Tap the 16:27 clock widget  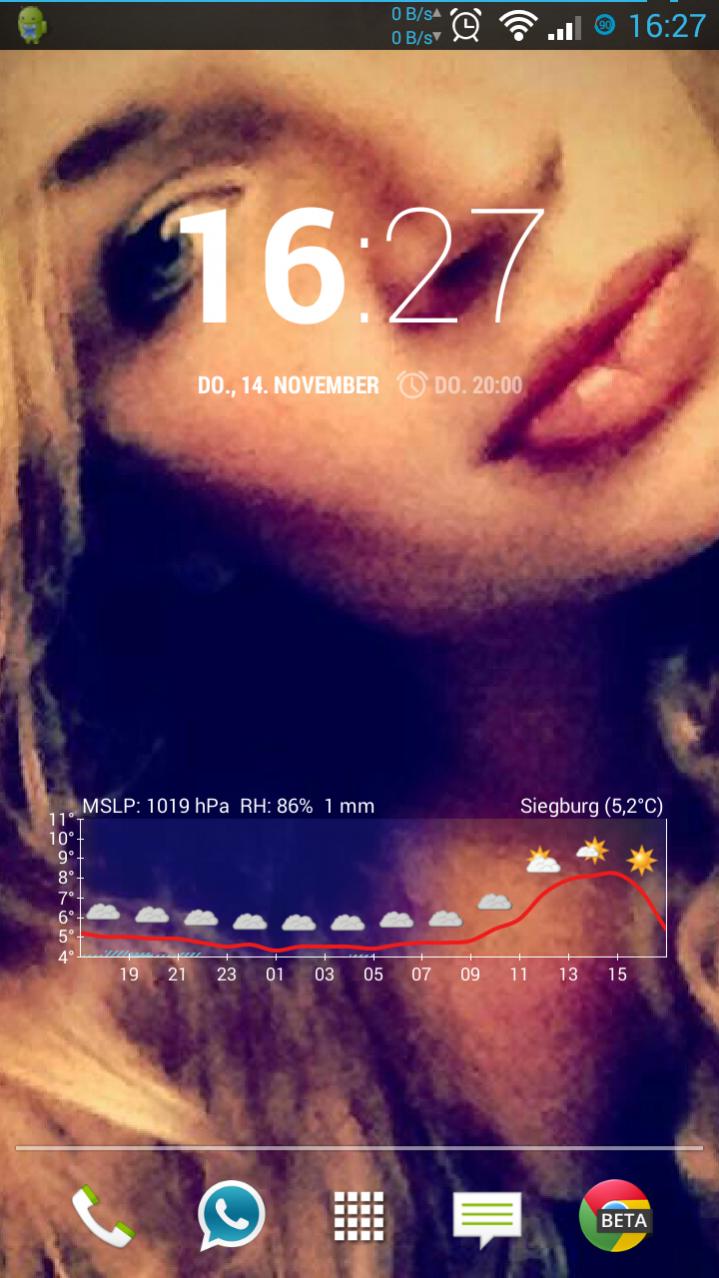coord(360,268)
